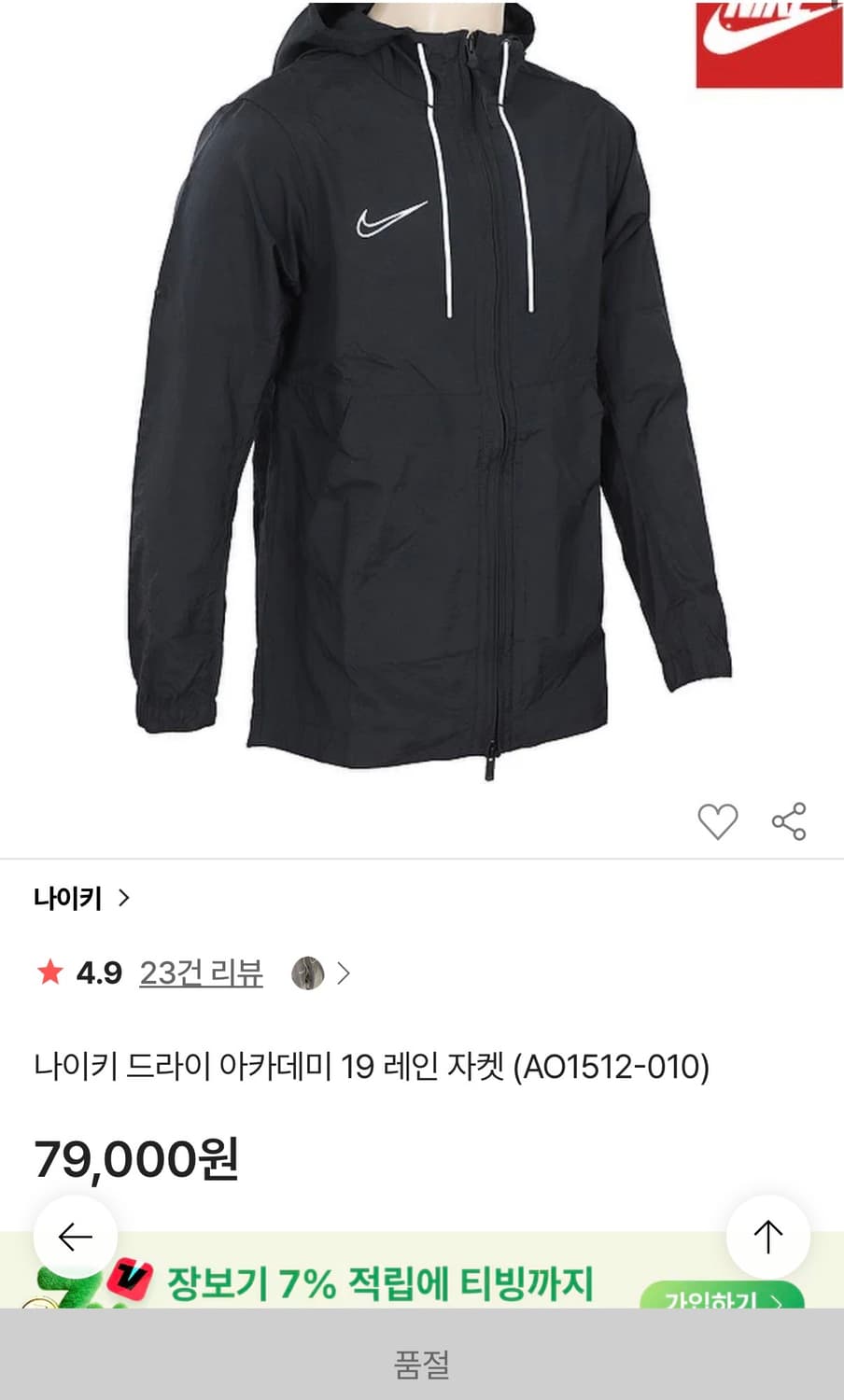Screen dimensions: 844x1400
Task: Tap the scroll-to-top arrow icon
Action: [767, 1236]
